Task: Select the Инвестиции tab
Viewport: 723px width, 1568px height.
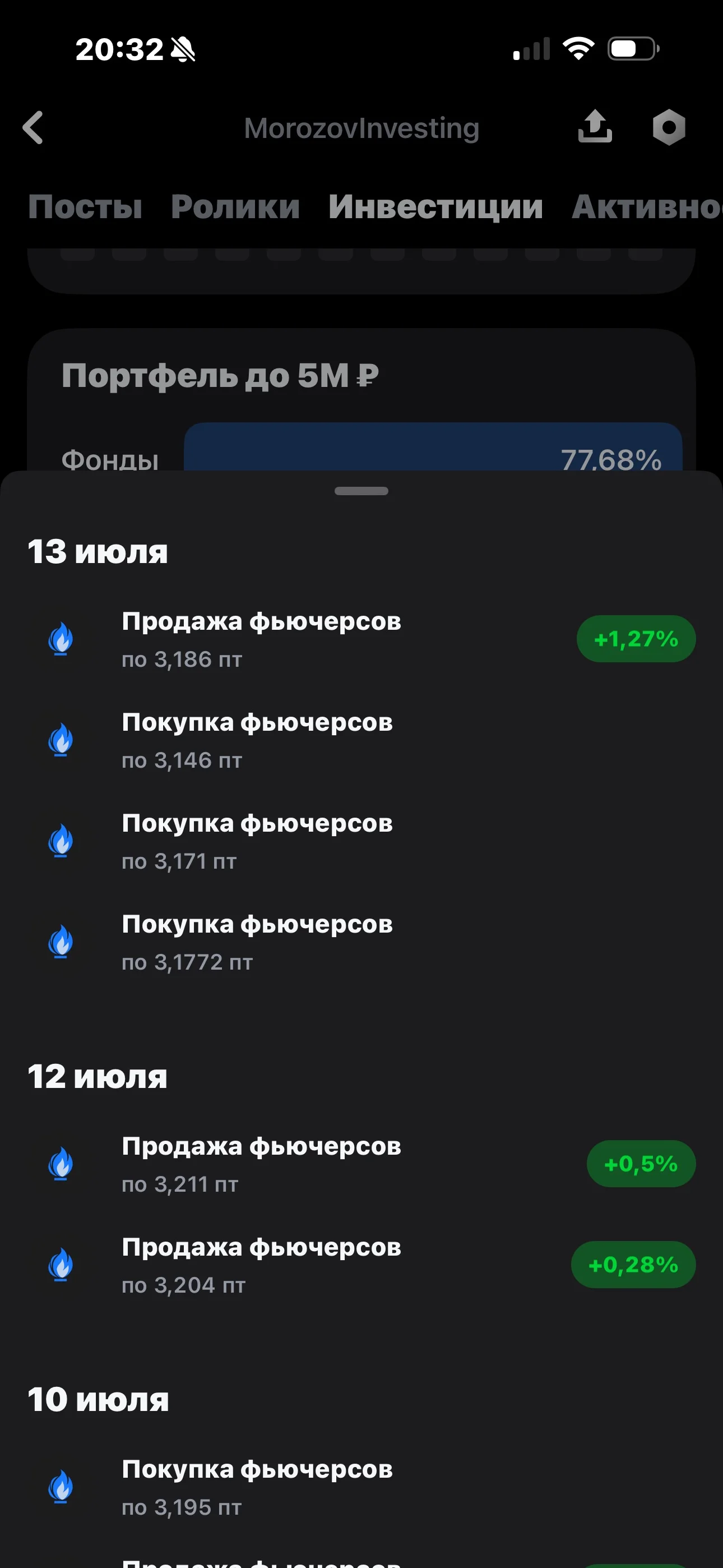Action: pyautogui.click(x=435, y=207)
